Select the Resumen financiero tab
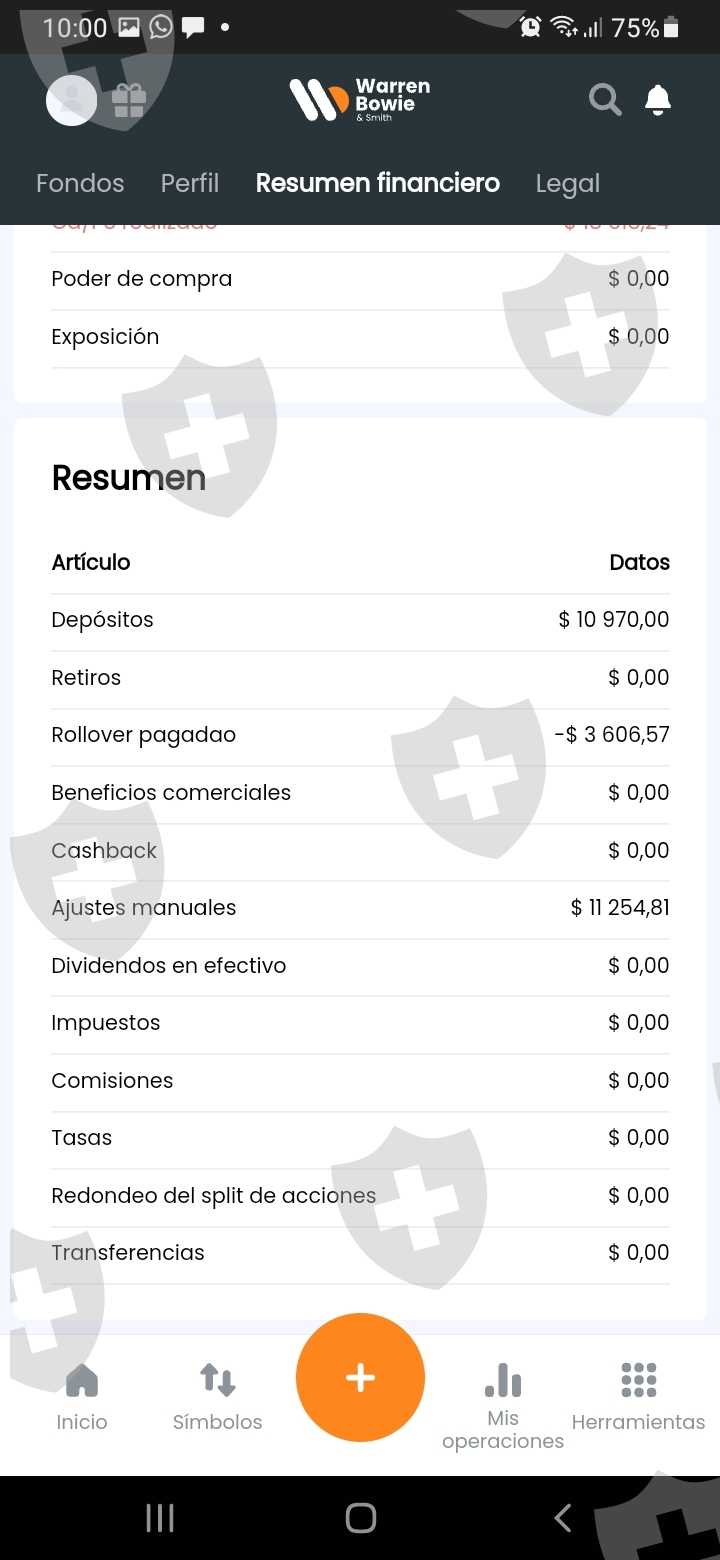This screenshot has height=1560, width=720. (x=378, y=183)
